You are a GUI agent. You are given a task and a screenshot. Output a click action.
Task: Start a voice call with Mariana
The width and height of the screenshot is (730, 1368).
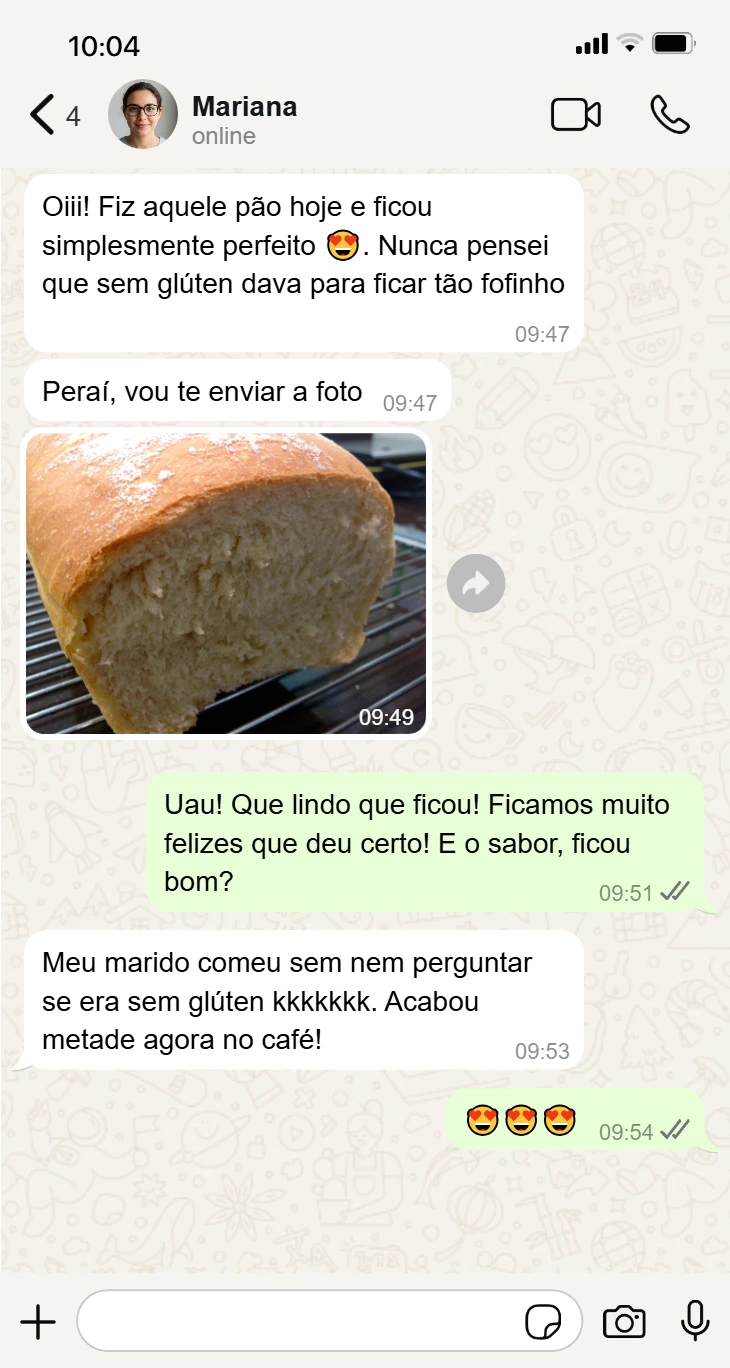click(x=669, y=115)
